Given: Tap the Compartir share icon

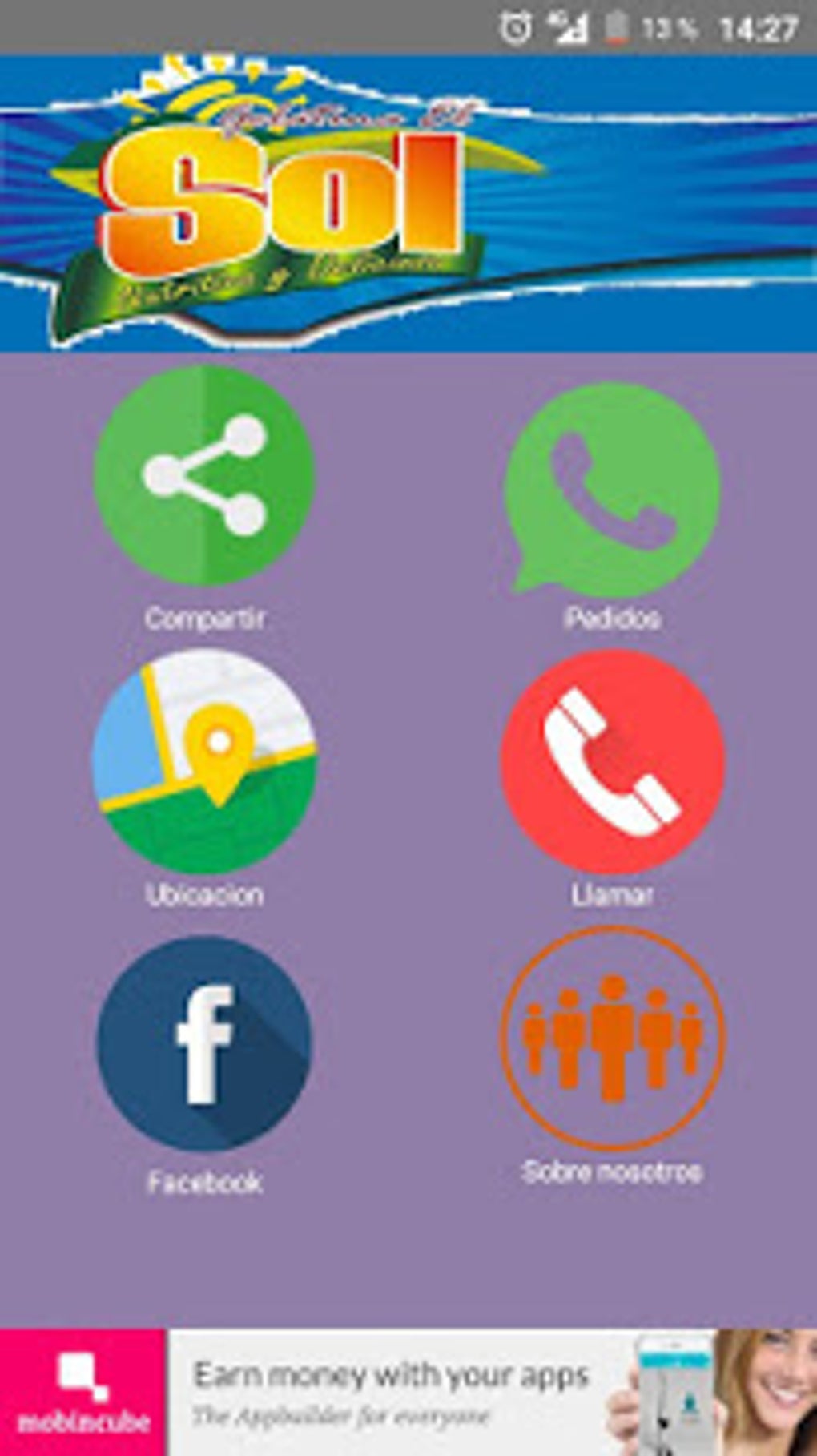Looking at the screenshot, I should pos(204,475).
